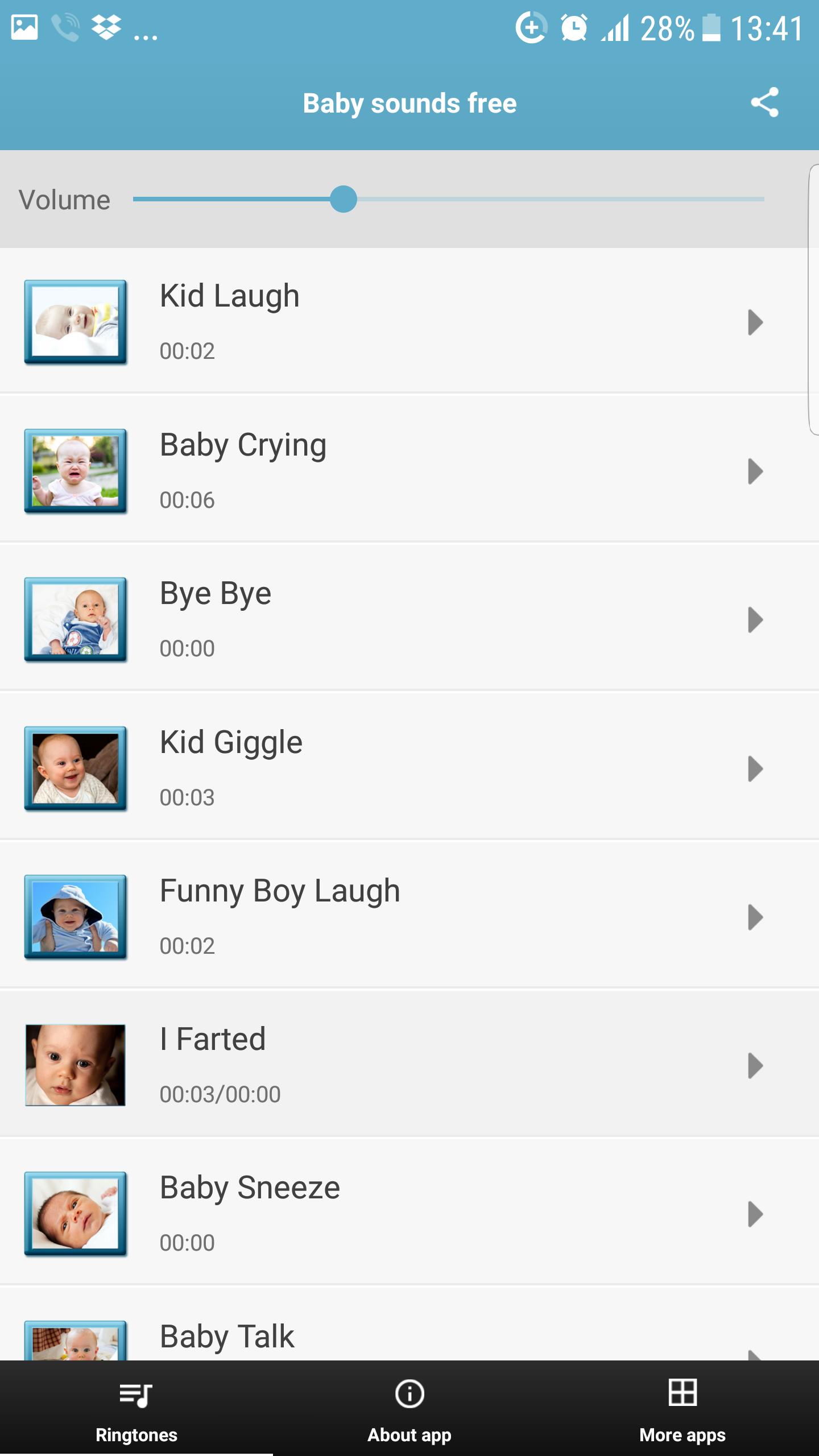Tap the Baby Crying thumbnail picture
The width and height of the screenshot is (819, 1456).
pyautogui.click(x=75, y=471)
